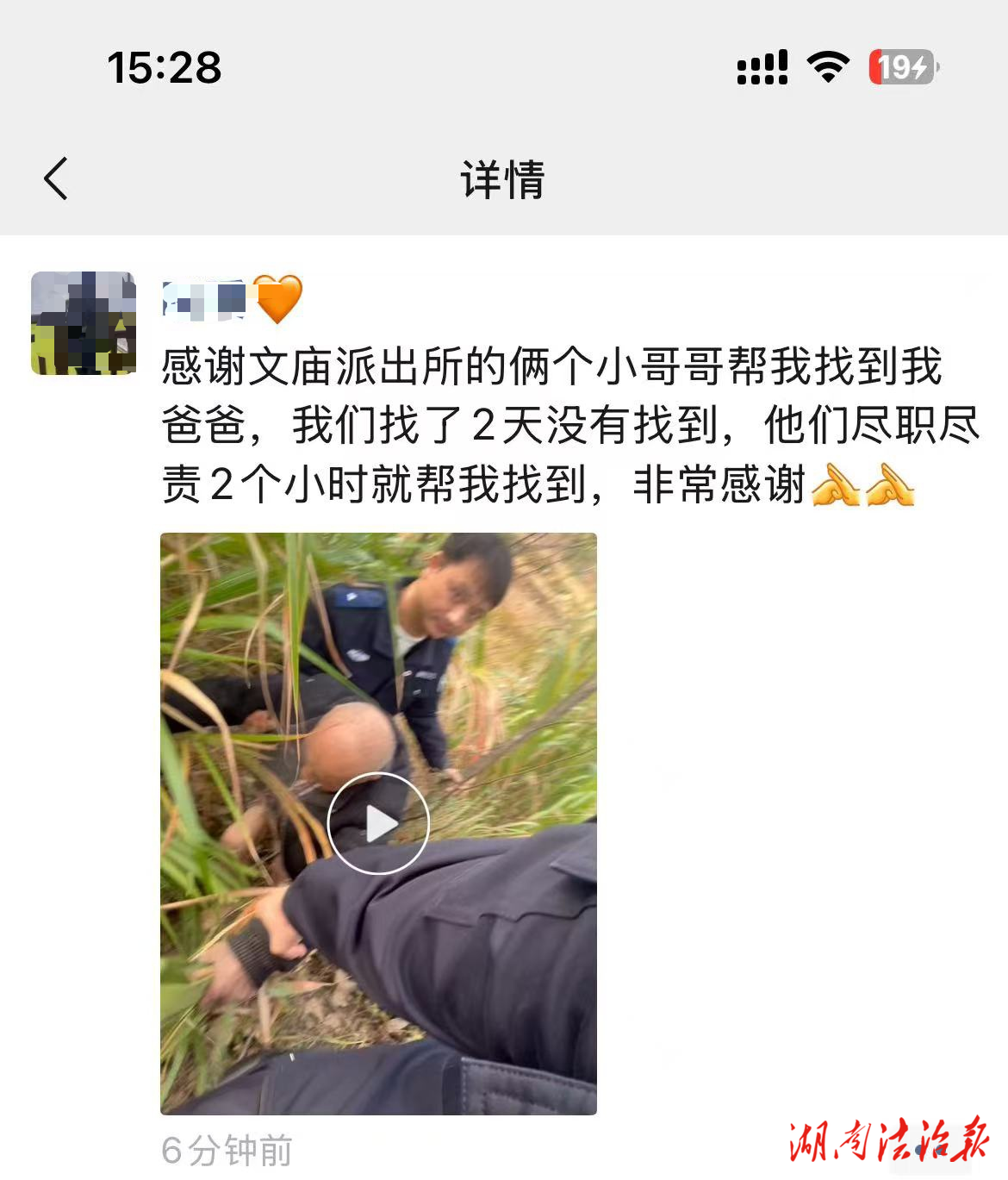Play the video attached to the post
This screenshot has width=1008, height=1180.
click(x=378, y=823)
